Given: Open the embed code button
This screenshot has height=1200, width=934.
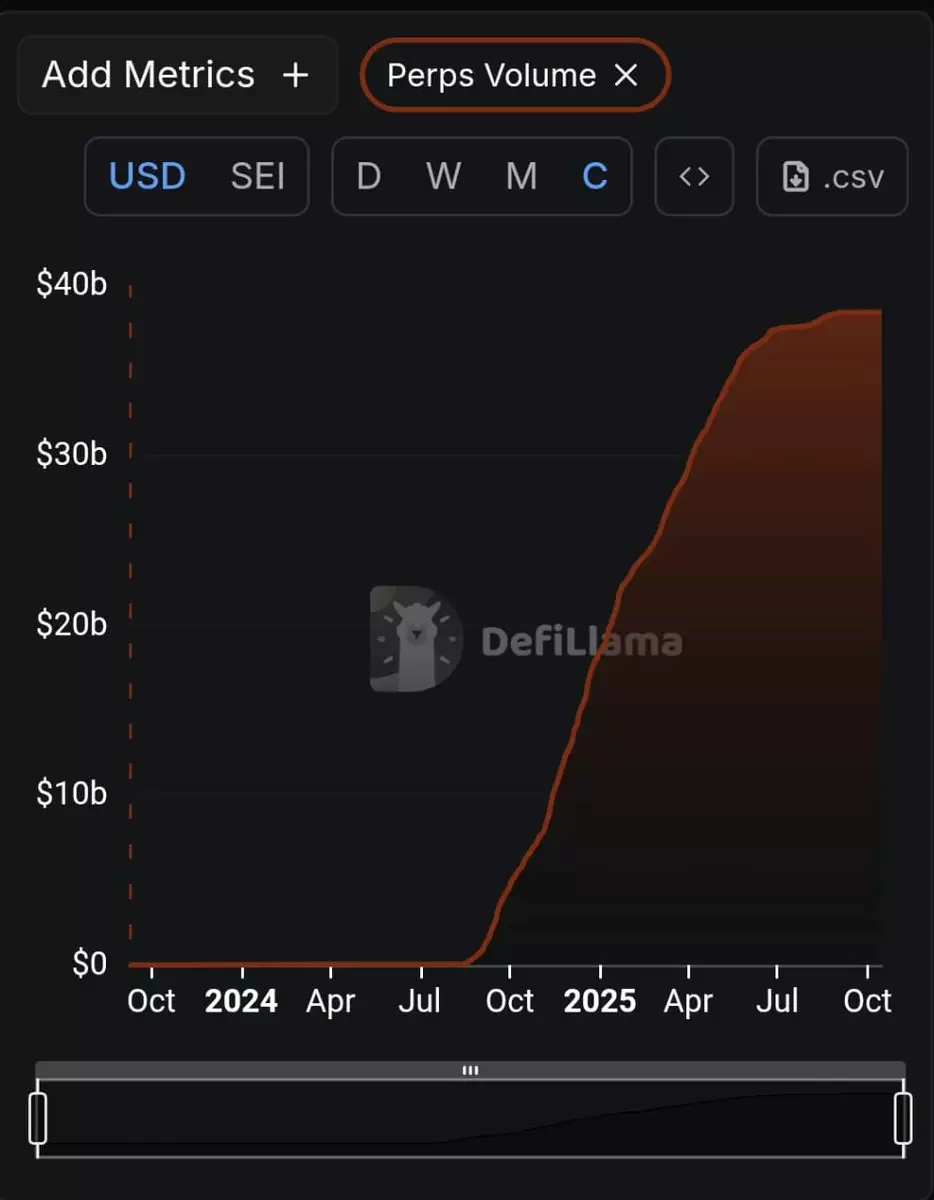Looking at the screenshot, I should tap(694, 176).
